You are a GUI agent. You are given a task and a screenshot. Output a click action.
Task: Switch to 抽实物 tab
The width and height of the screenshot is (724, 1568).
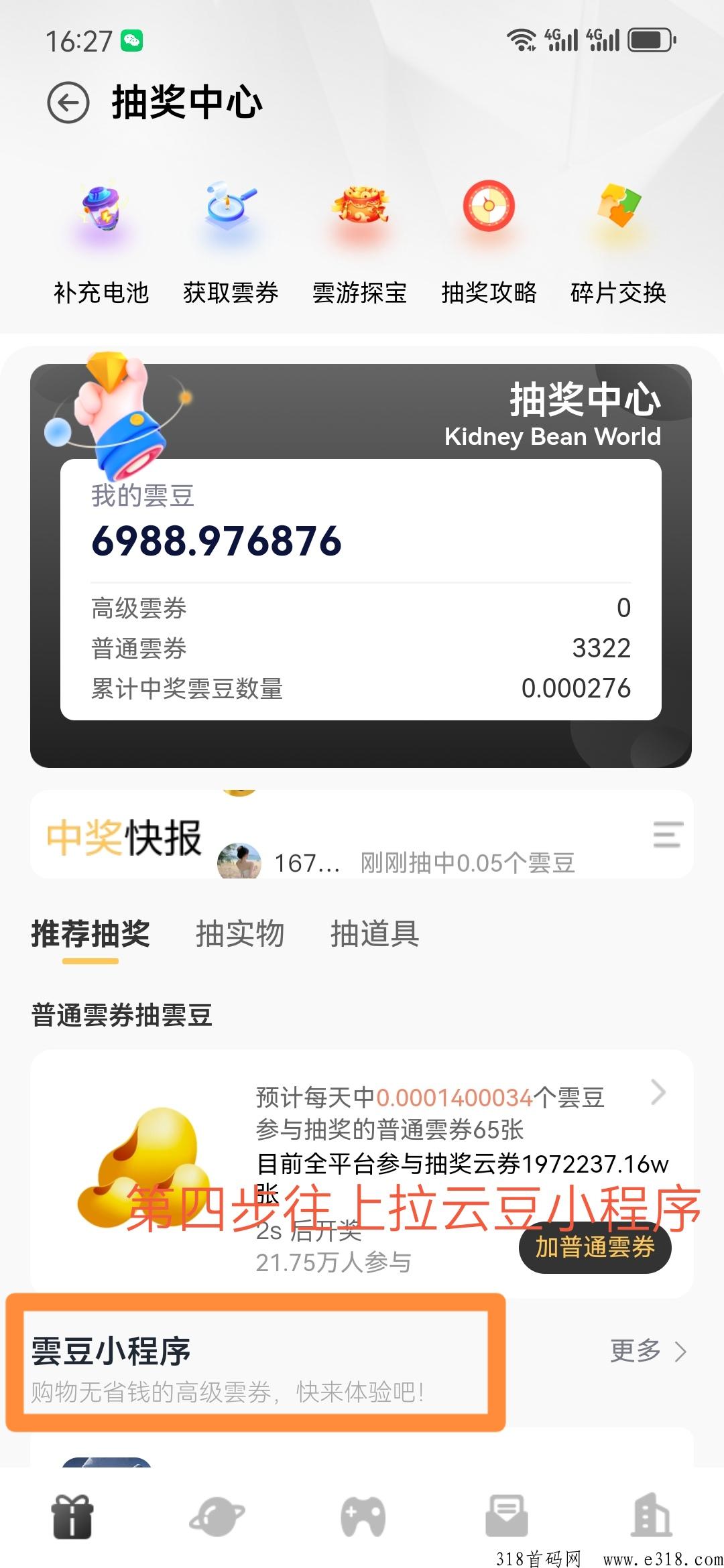point(240,933)
